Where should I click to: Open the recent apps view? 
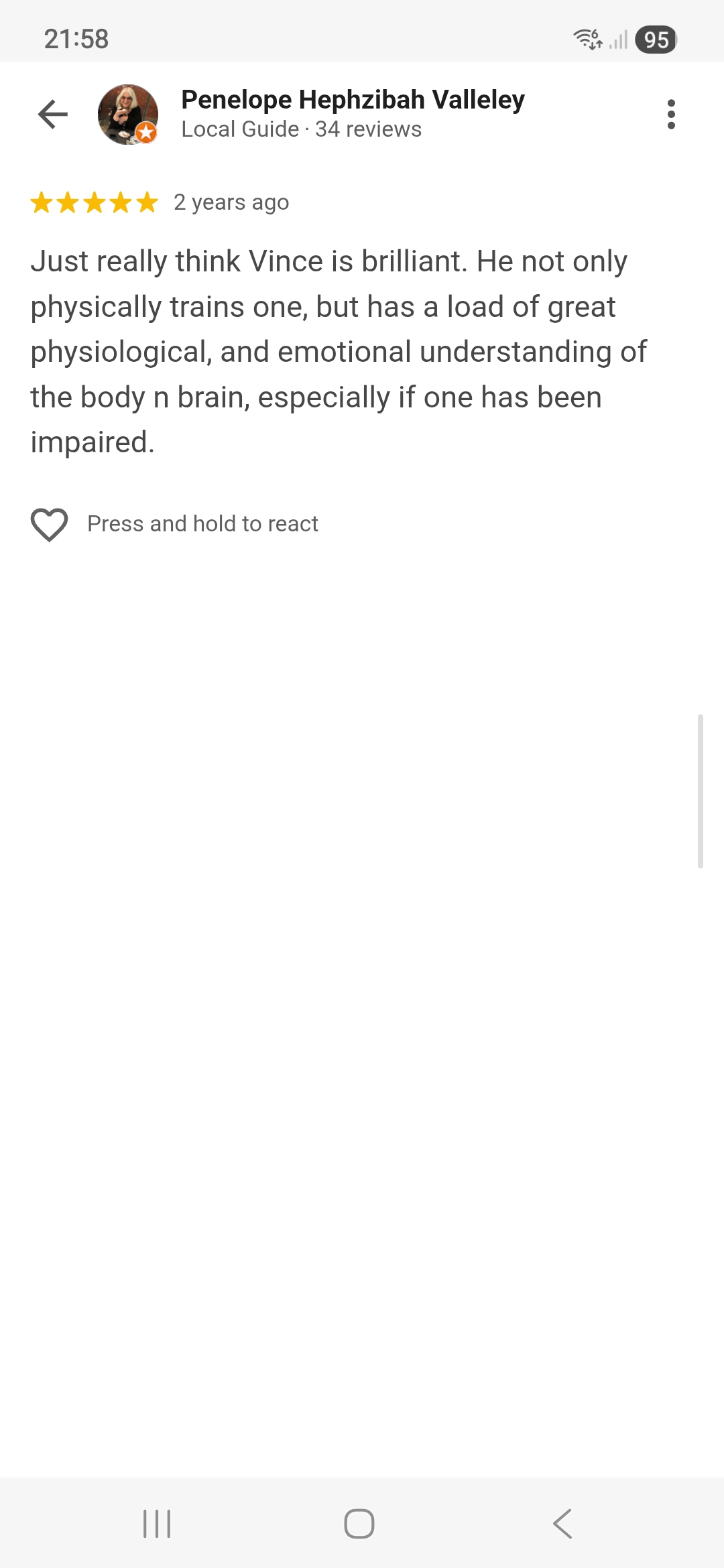[157, 1523]
